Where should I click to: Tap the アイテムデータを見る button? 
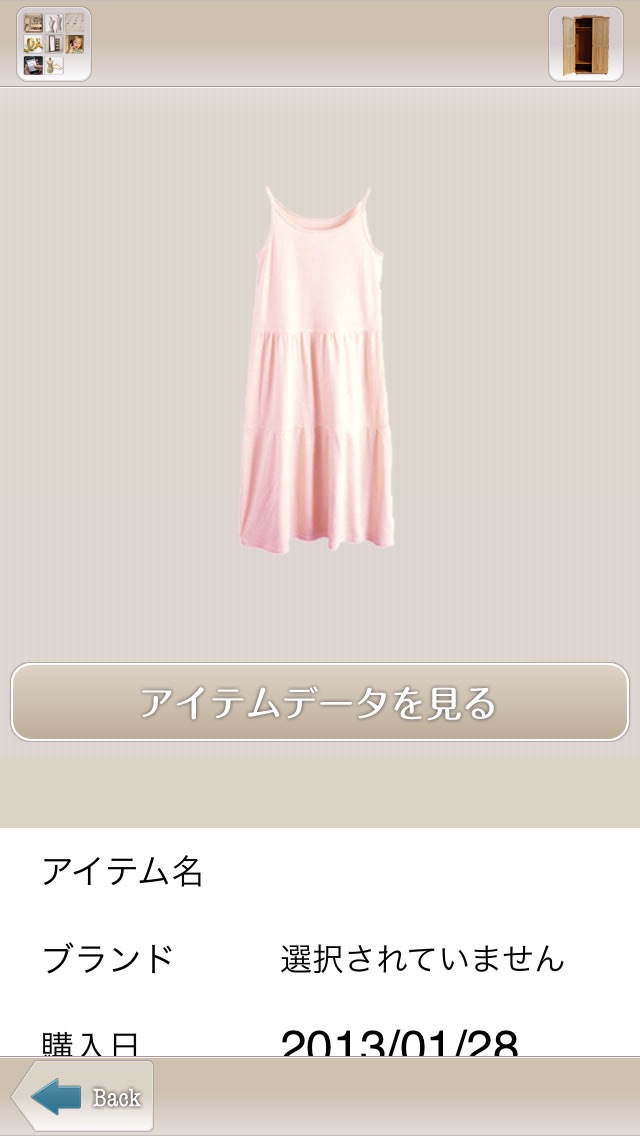point(320,702)
